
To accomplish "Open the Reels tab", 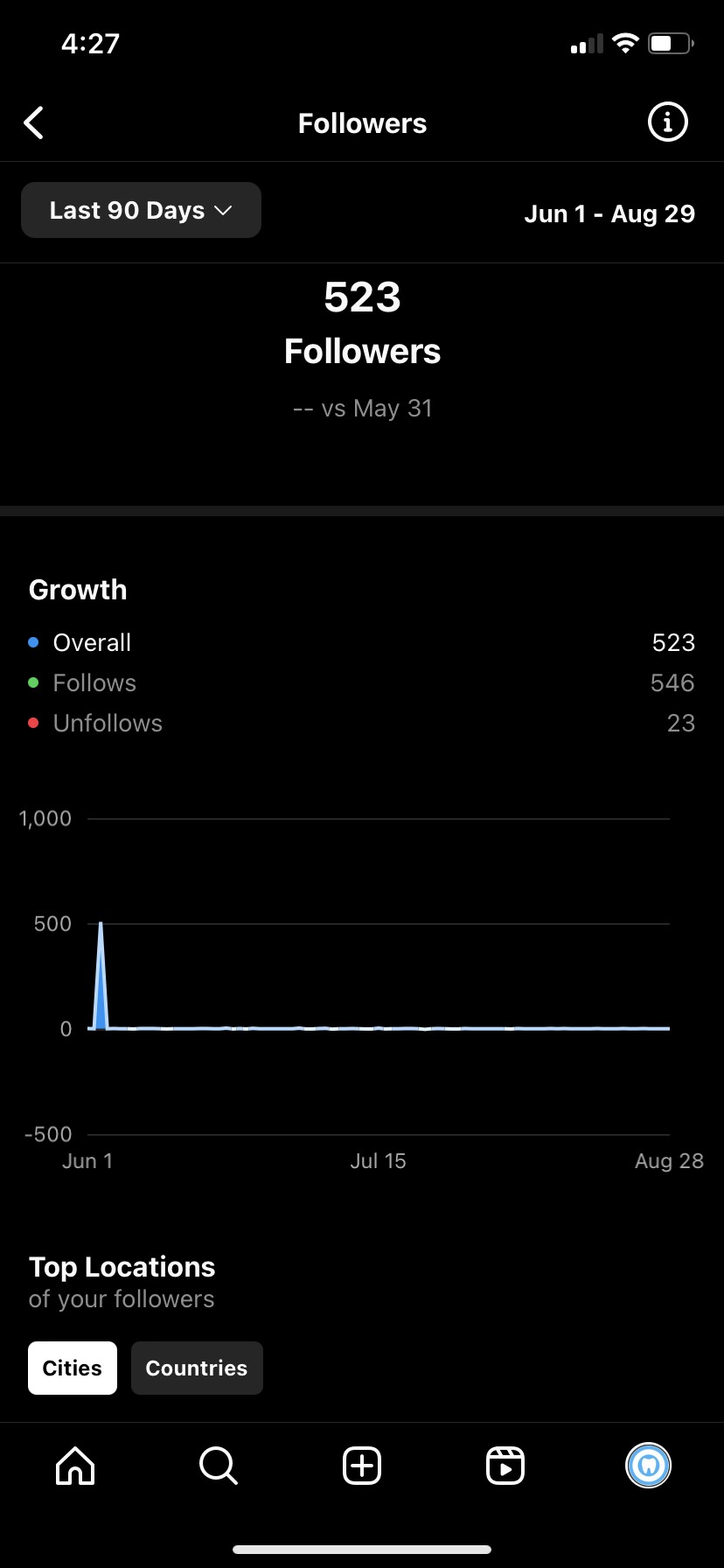I will pos(505,1466).
